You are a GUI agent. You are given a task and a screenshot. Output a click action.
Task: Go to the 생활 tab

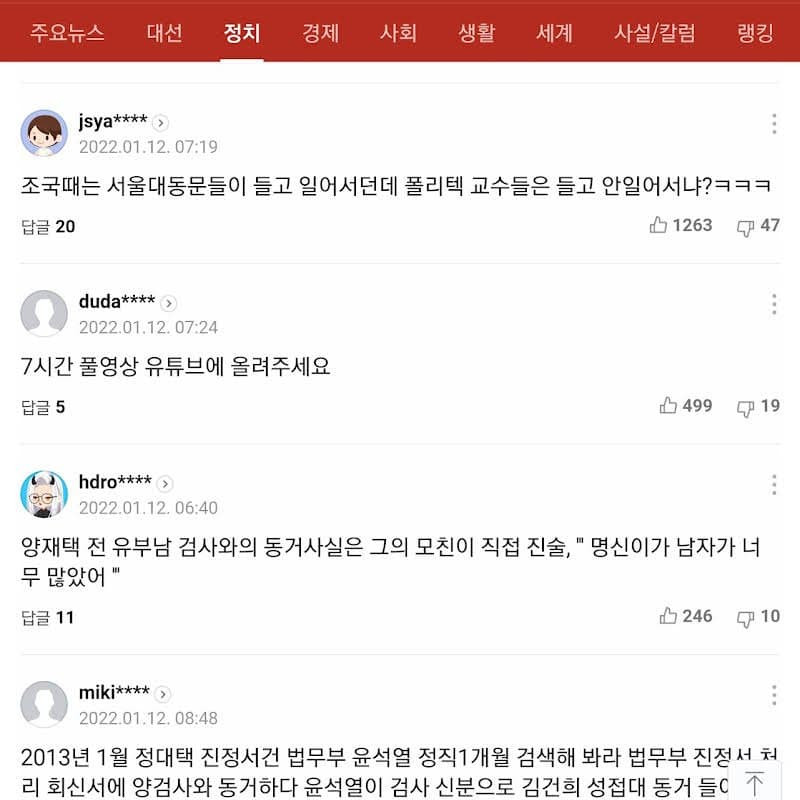[x=476, y=32]
